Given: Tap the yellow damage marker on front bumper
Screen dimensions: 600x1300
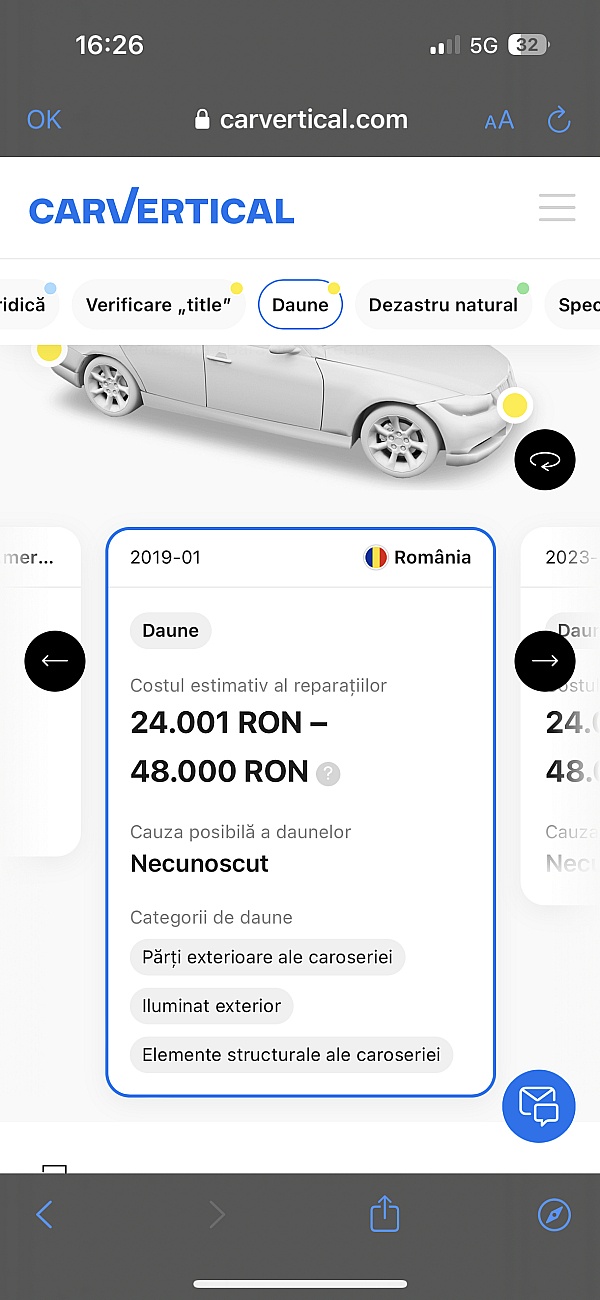Looking at the screenshot, I should click(x=515, y=406).
